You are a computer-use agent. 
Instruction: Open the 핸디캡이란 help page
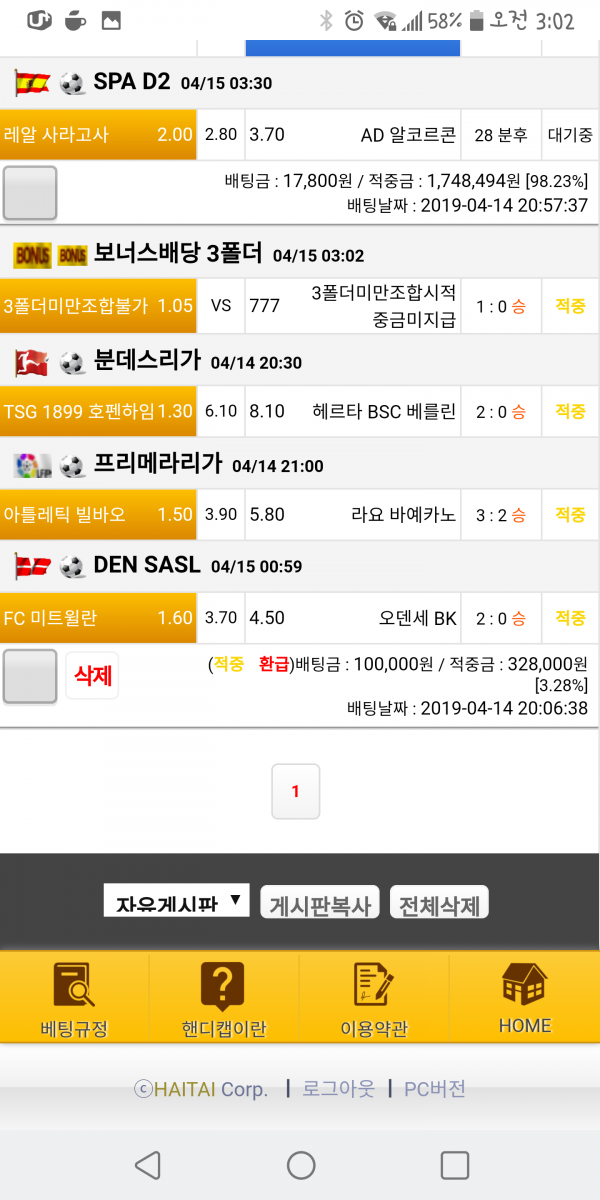click(x=224, y=997)
